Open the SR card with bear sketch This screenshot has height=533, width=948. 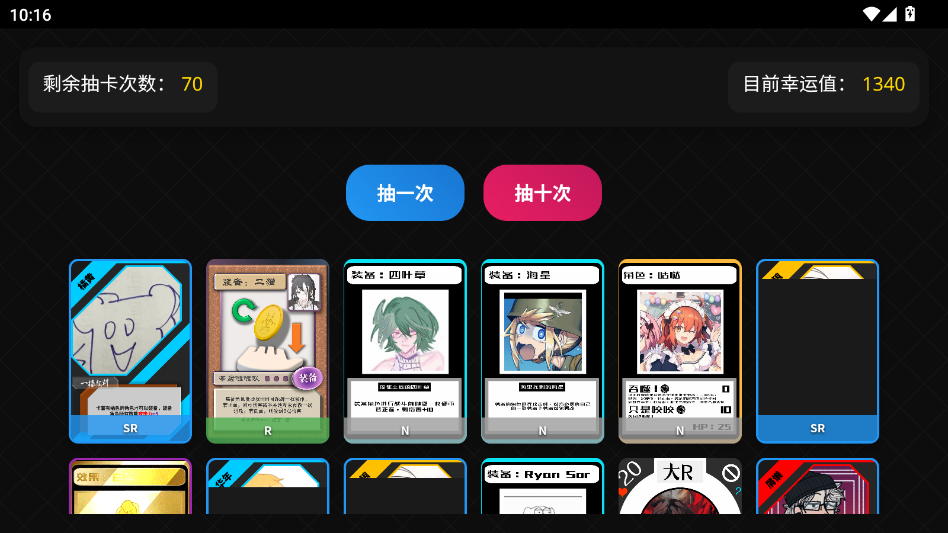[130, 350]
